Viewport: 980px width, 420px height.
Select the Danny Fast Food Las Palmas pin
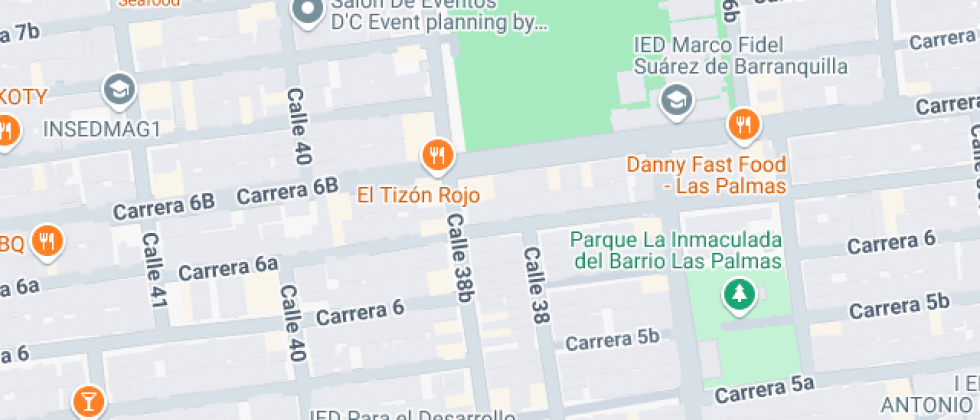[743, 126]
